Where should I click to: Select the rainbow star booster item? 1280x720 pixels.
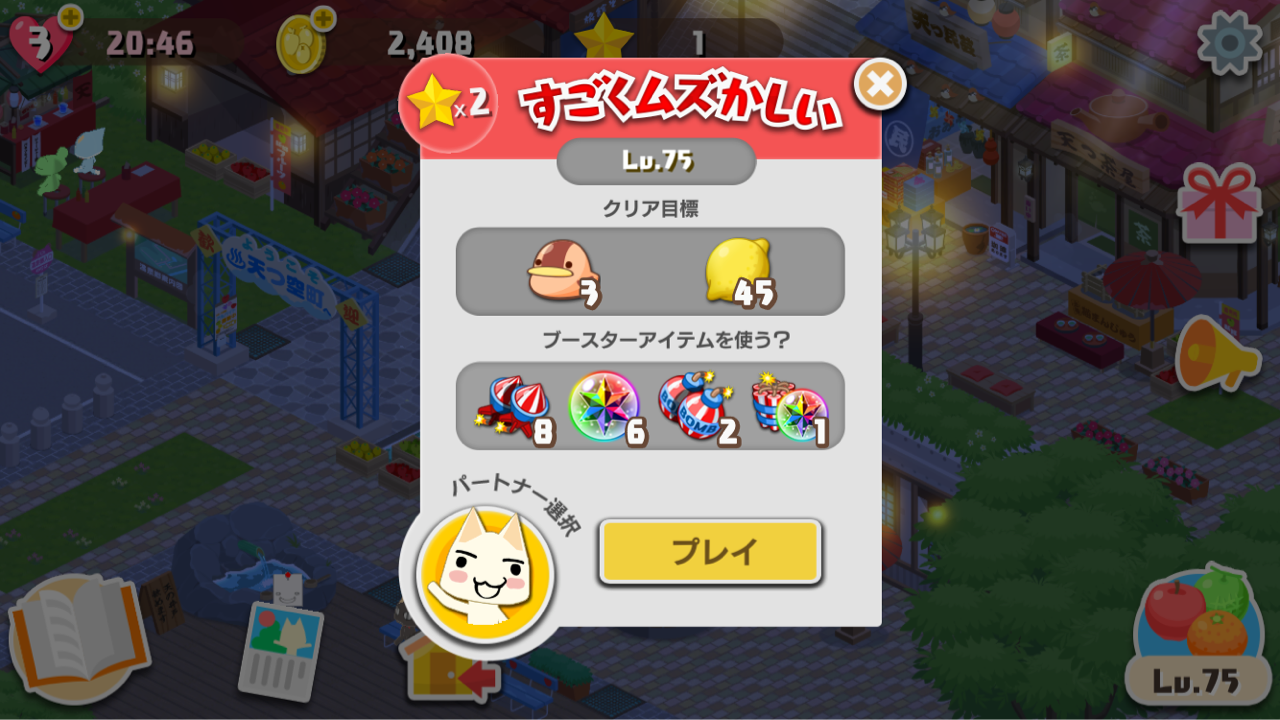pyautogui.click(x=606, y=408)
